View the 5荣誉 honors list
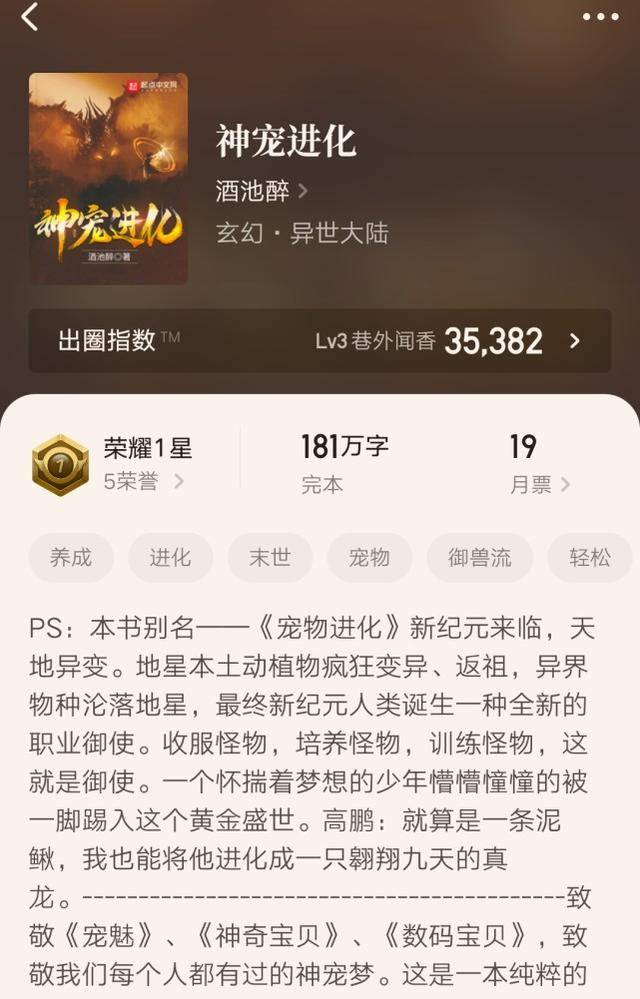Screen dimensions: 640x999 tap(143, 482)
